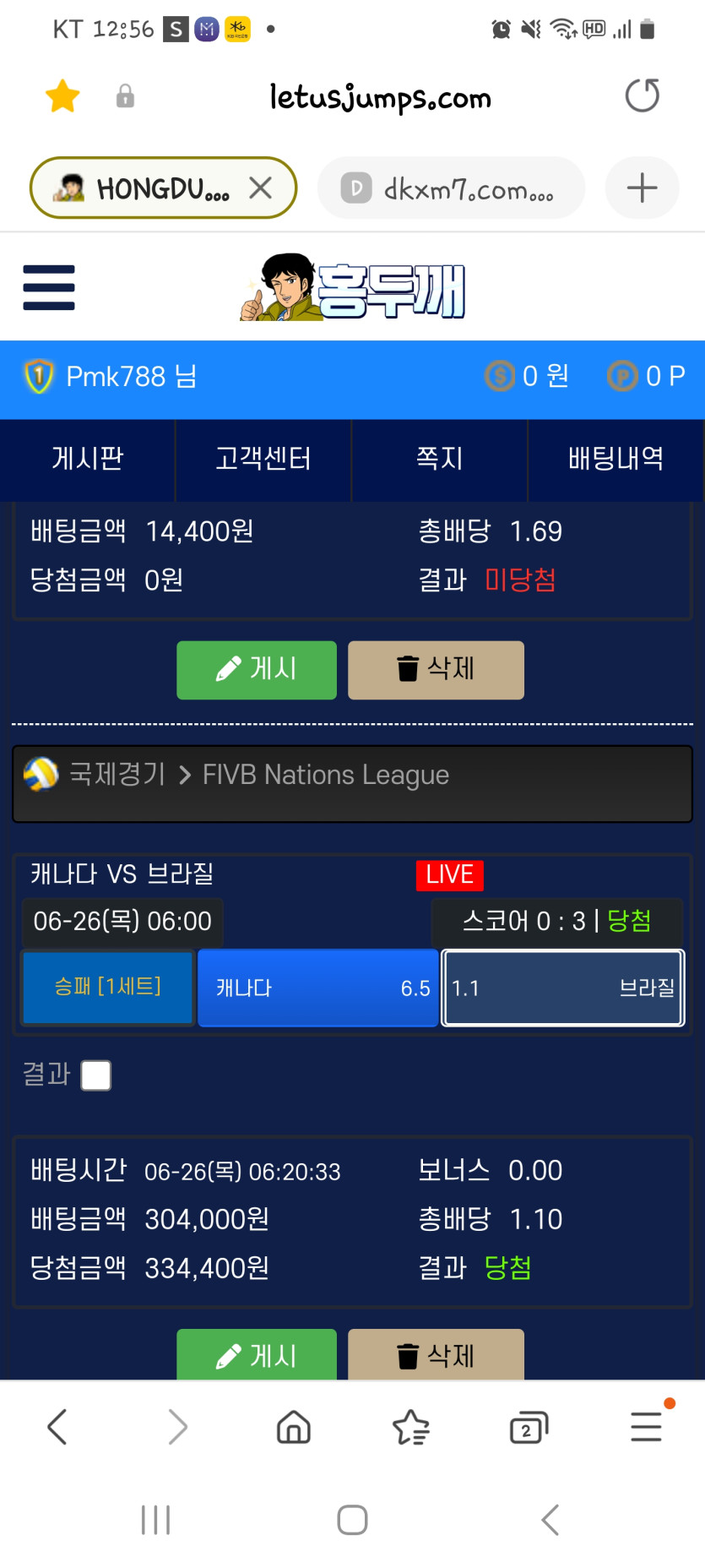Open the browser tab switcher
Viewport: 705px width, 1568px height.
pyautogui.click(x=529, y=1427)
